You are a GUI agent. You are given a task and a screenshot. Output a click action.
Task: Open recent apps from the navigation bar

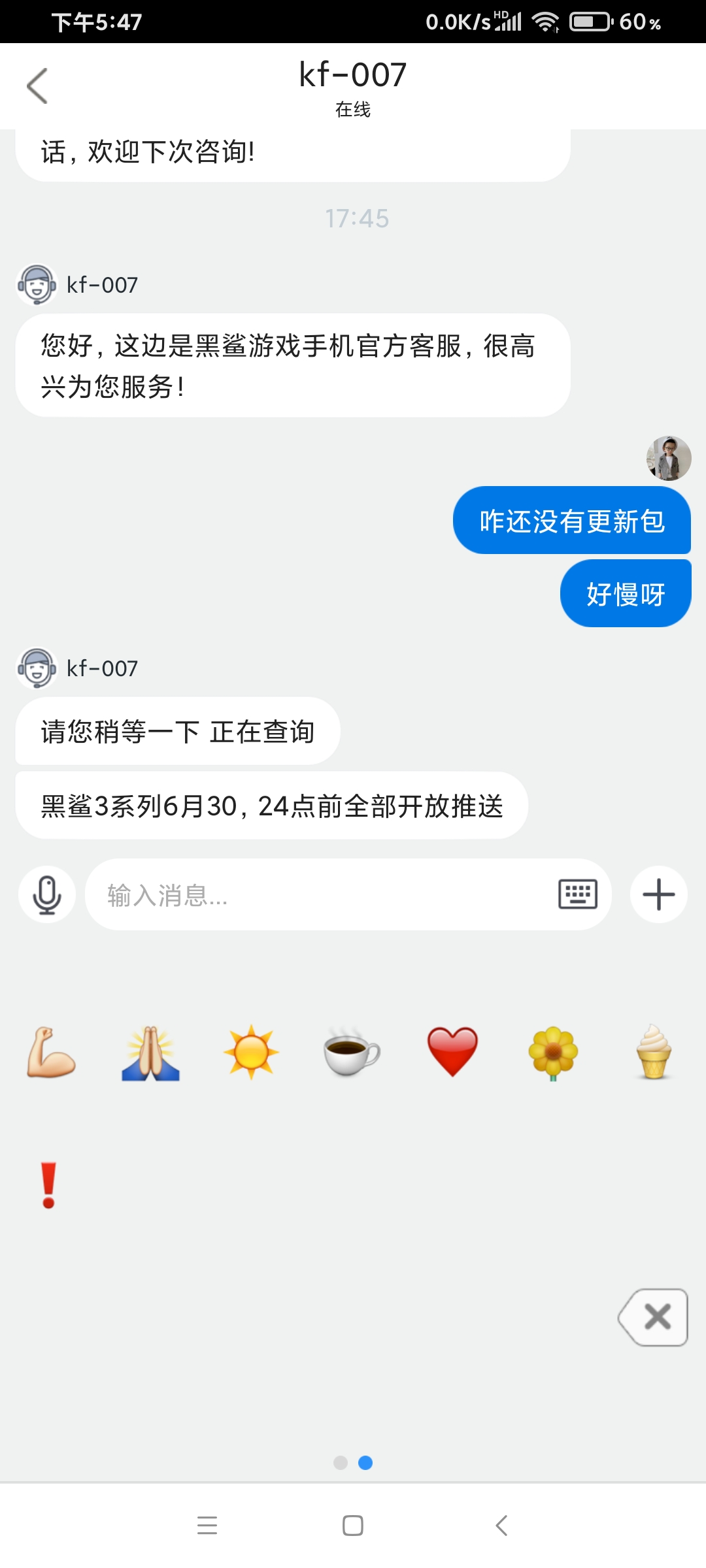[x=207, y=1526]
